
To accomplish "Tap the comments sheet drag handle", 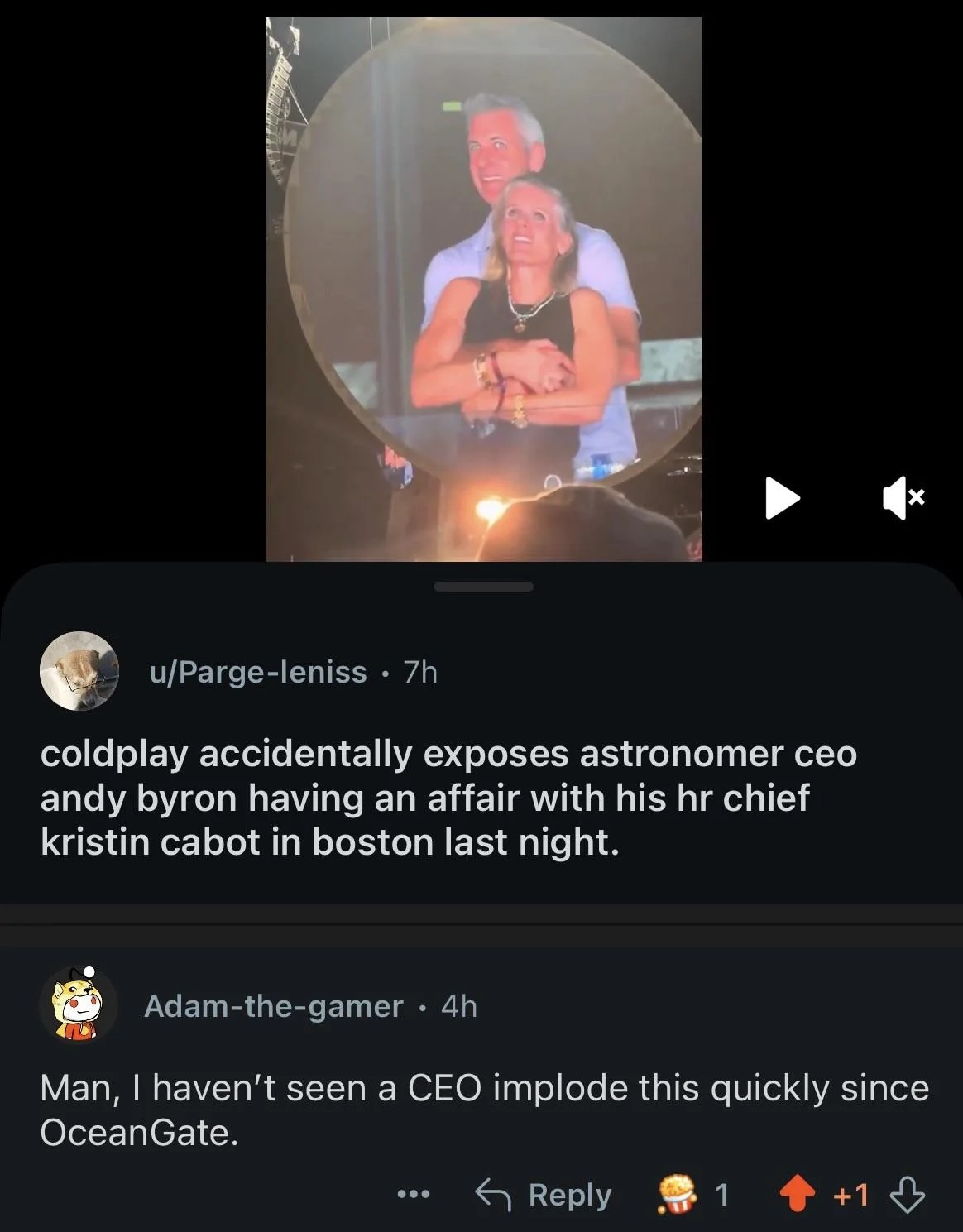I will [483, 587].
